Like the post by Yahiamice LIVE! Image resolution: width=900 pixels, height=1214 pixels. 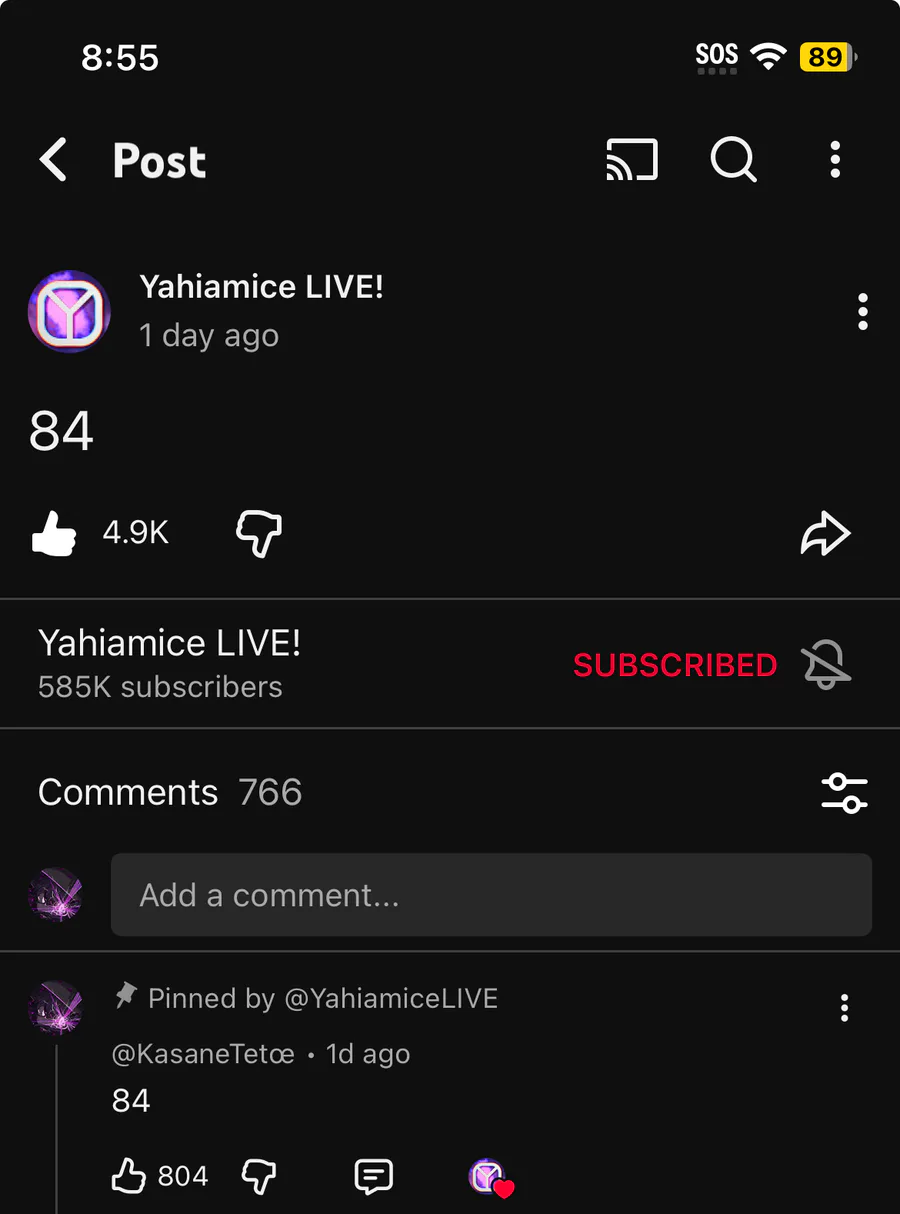pos(55,533)
